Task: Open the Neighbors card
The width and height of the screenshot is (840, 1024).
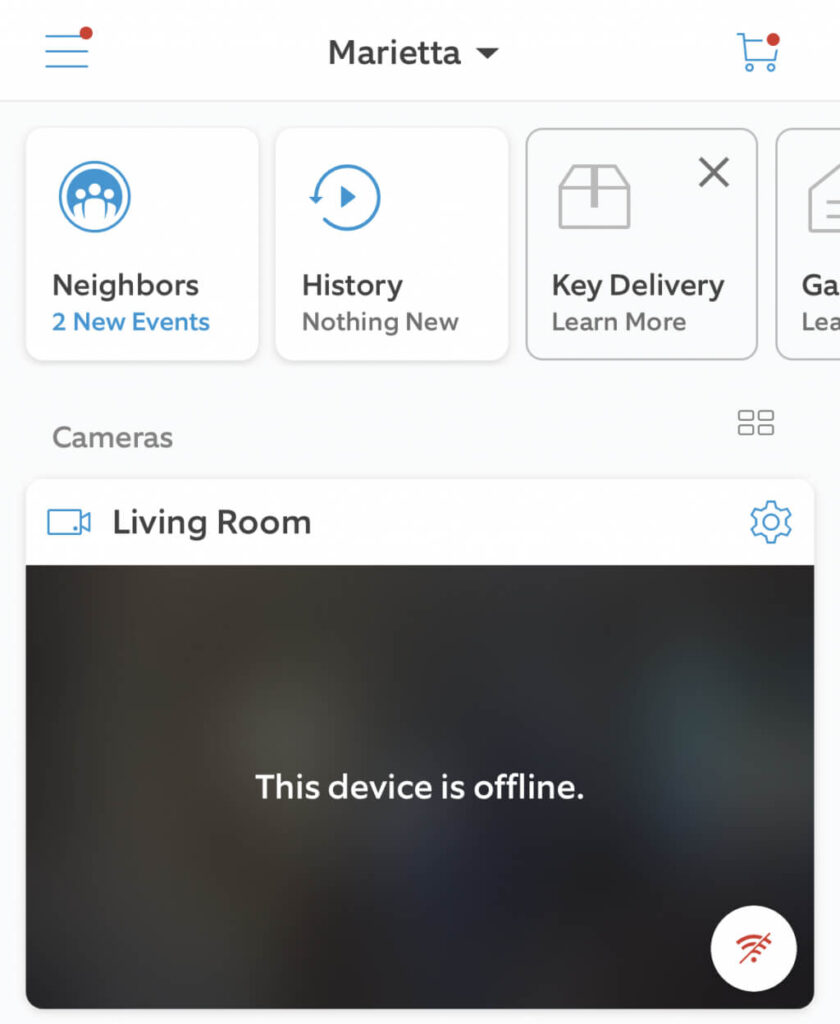Action: (142, 244)
